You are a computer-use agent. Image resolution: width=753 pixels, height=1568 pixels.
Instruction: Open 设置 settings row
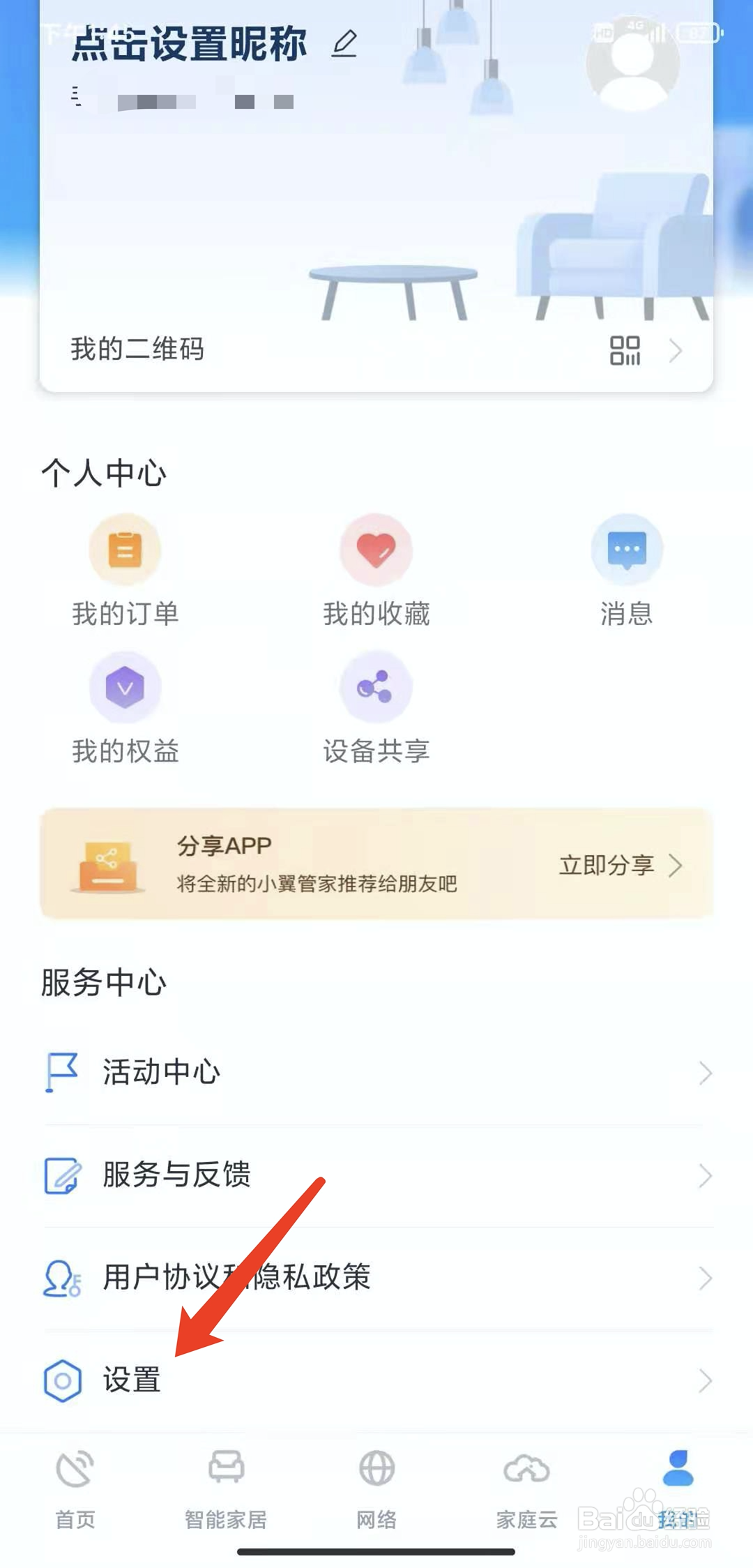376,1380
